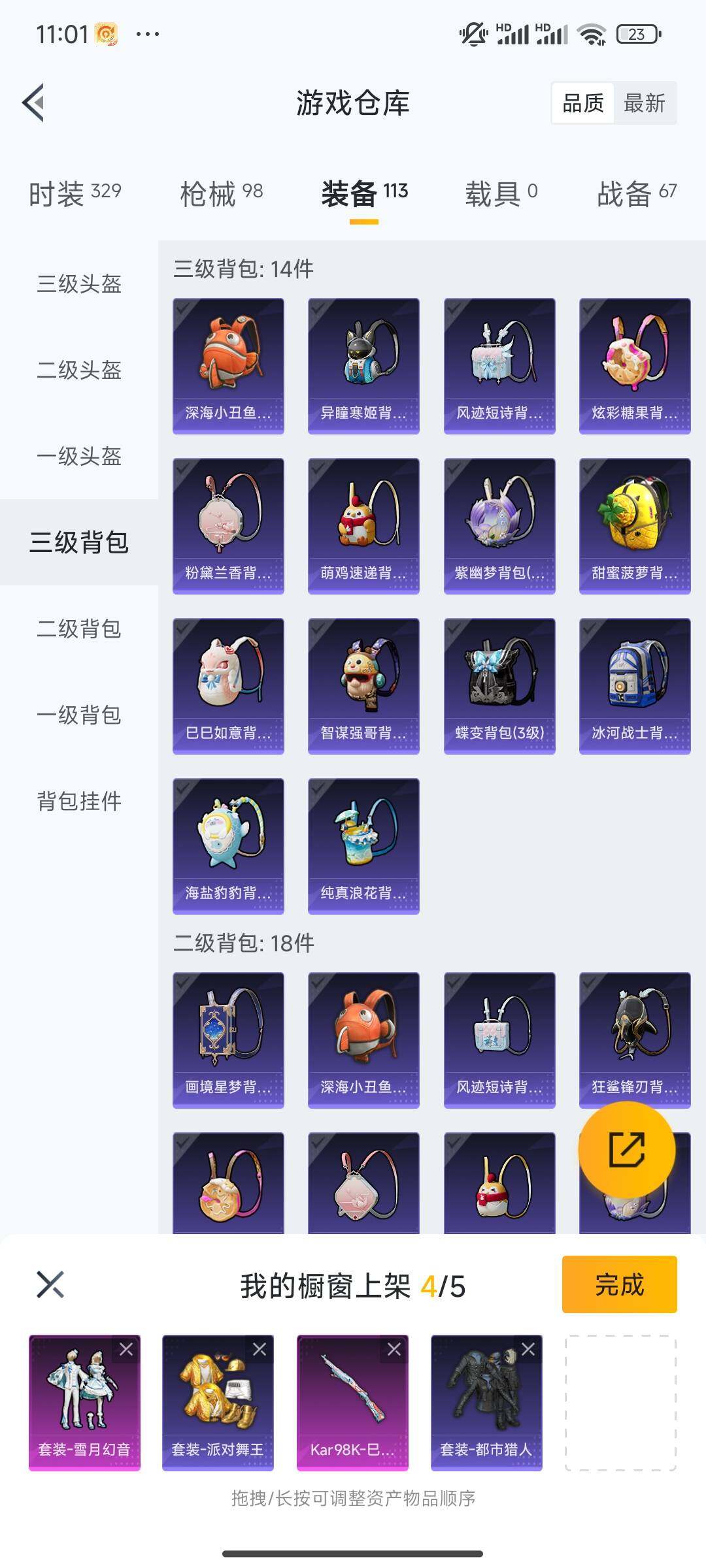
Task: Select the 深海小丑鱼 level-3 backpack
Action: pyautogui.click(x=228, y=364)
